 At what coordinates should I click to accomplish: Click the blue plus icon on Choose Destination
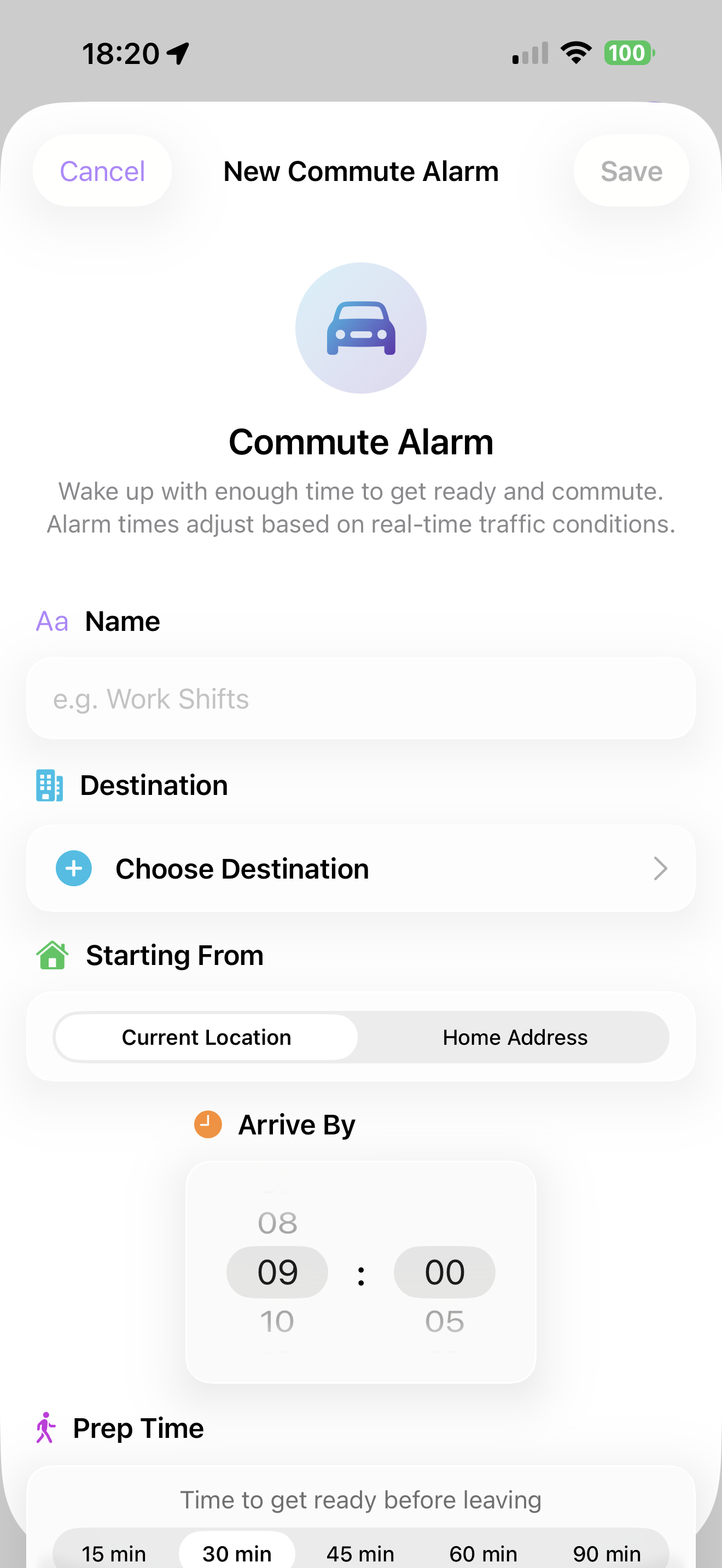[x=73, y=868]
